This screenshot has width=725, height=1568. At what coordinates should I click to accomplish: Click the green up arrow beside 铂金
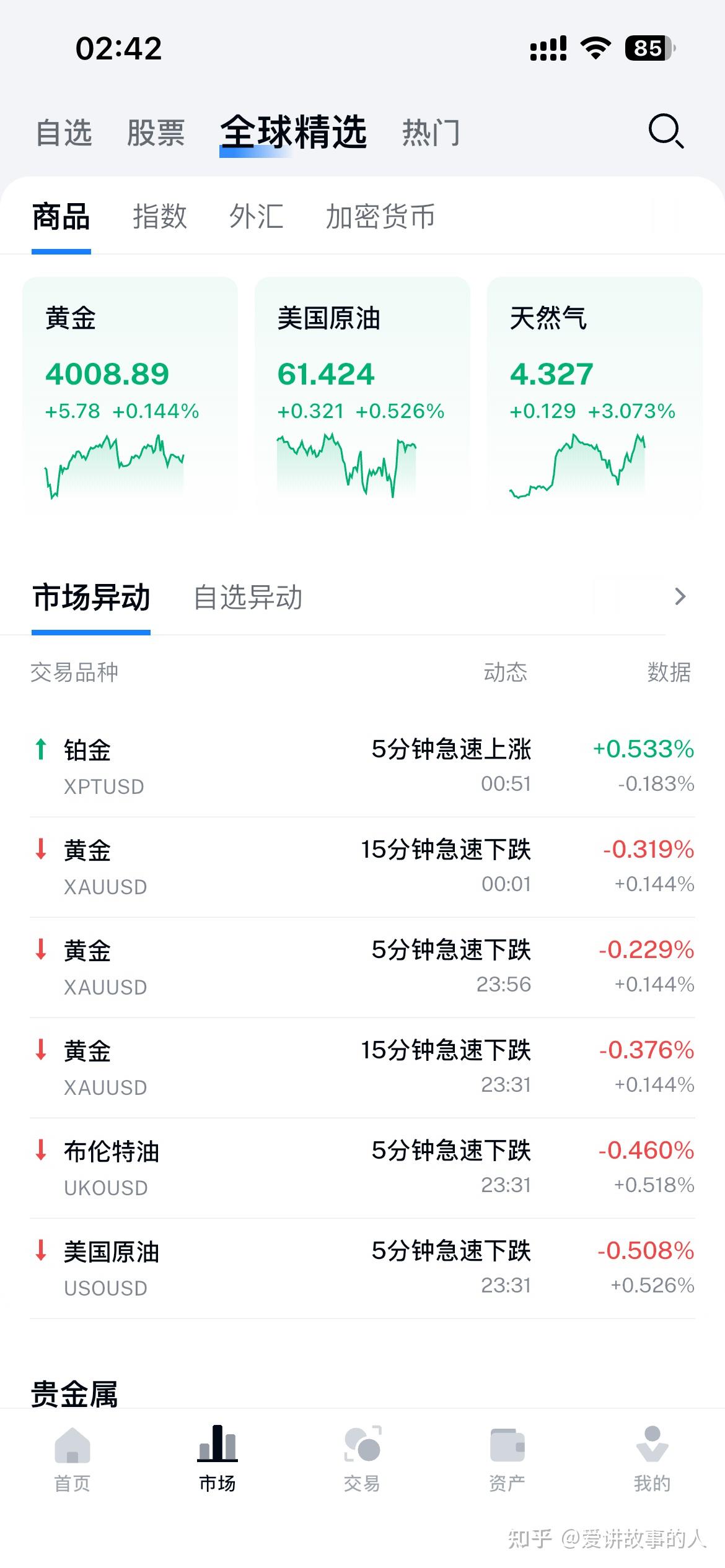tap(41, 749)
